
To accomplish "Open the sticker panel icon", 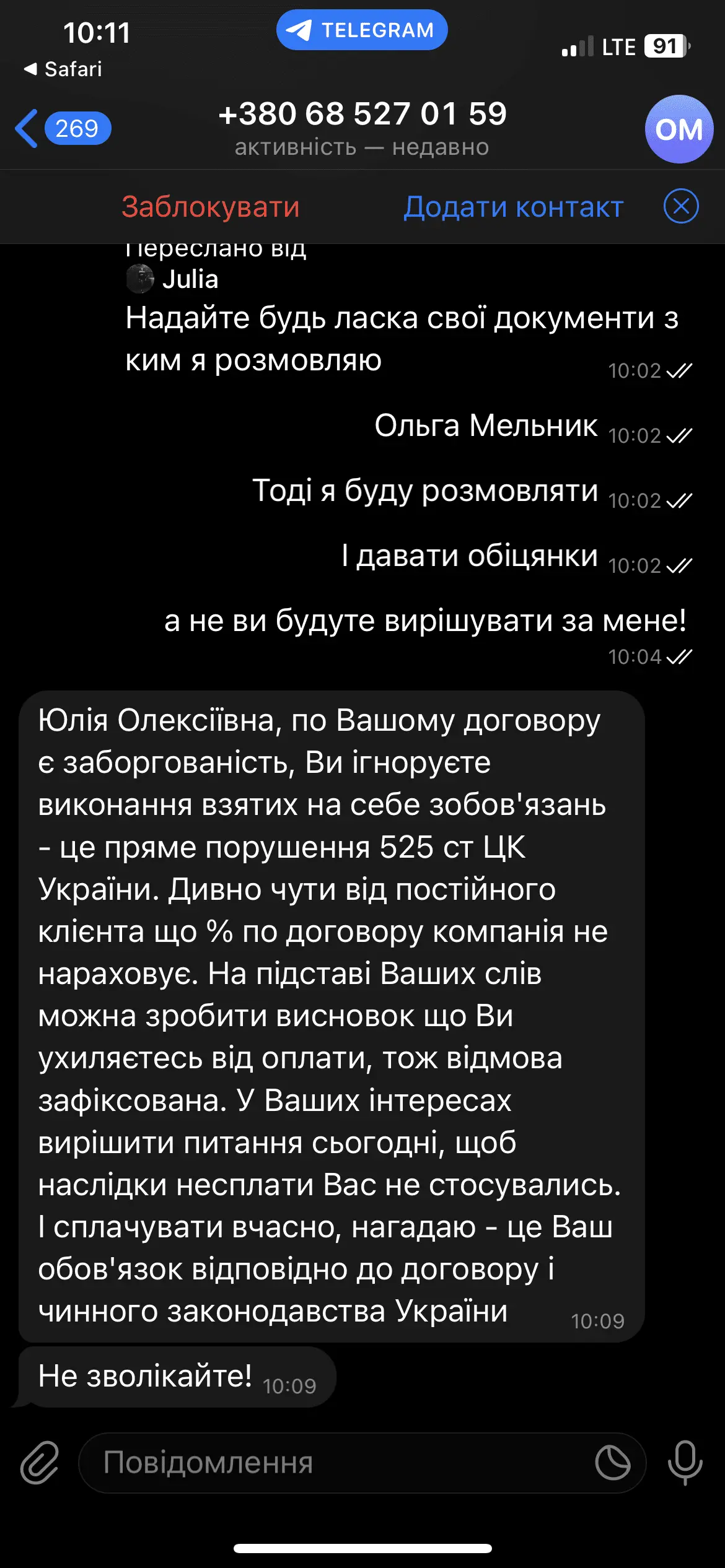I will 612,1463.
